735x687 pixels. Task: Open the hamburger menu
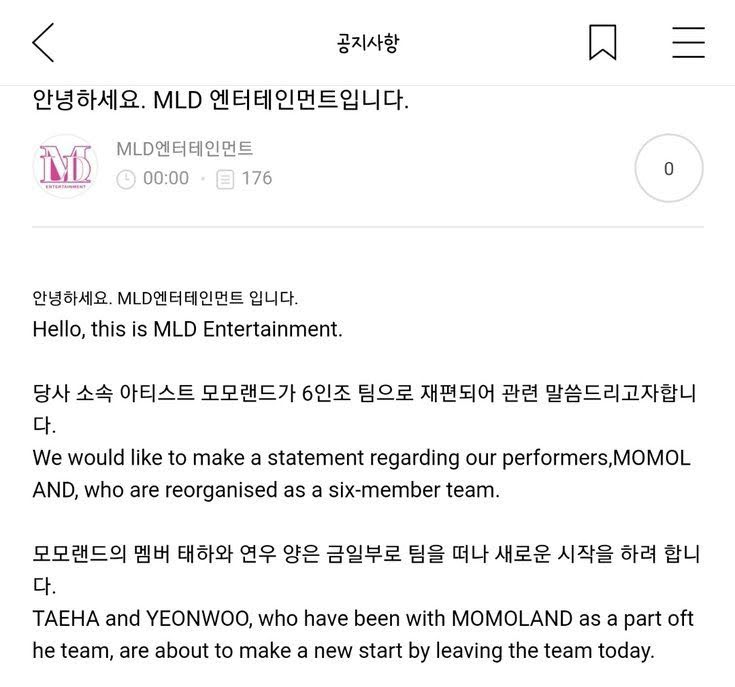(x=688, y=43)
